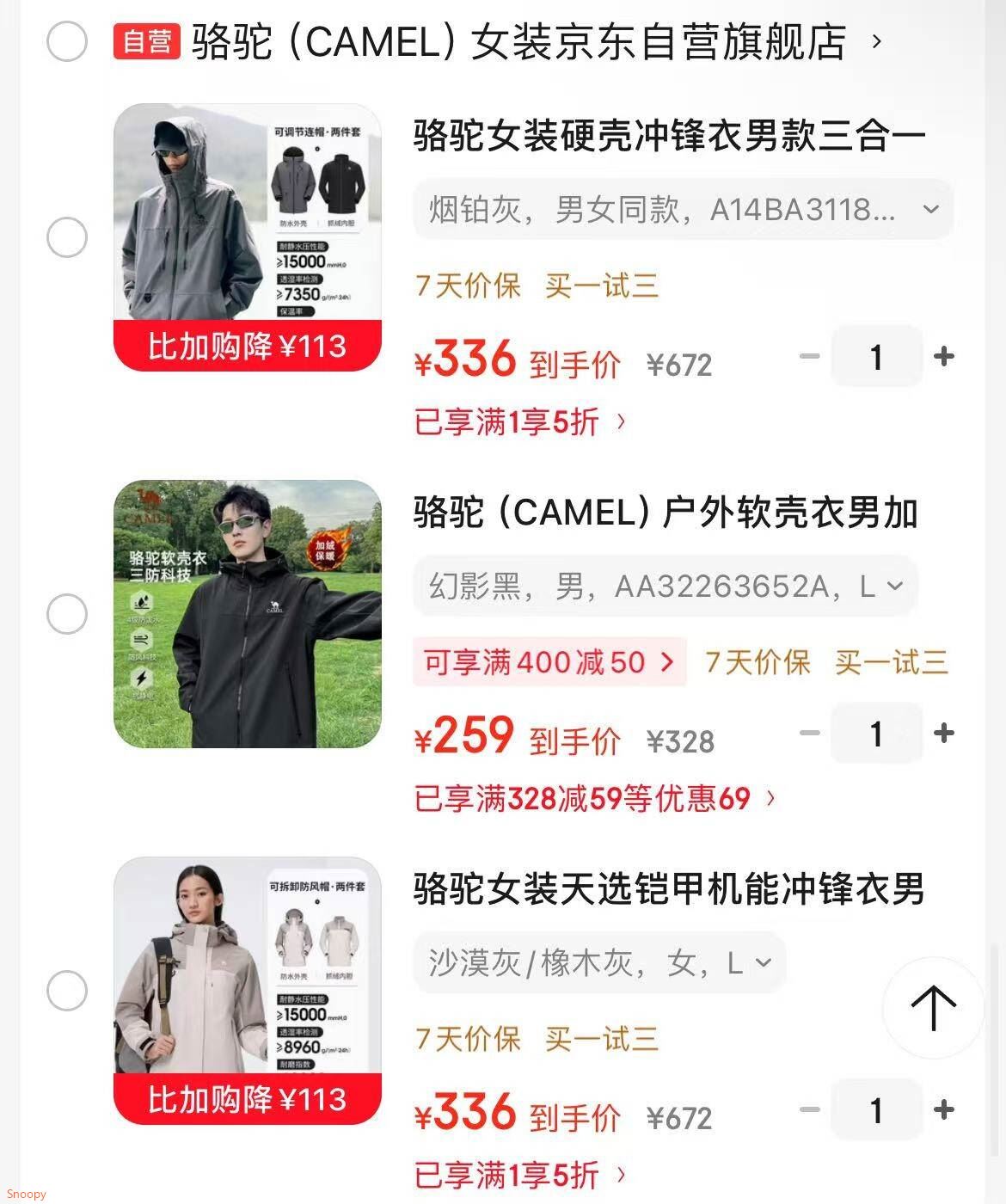Select the softshell jacket checkbox
This screenshot has width=1006, height=1204.
(66, 613)
